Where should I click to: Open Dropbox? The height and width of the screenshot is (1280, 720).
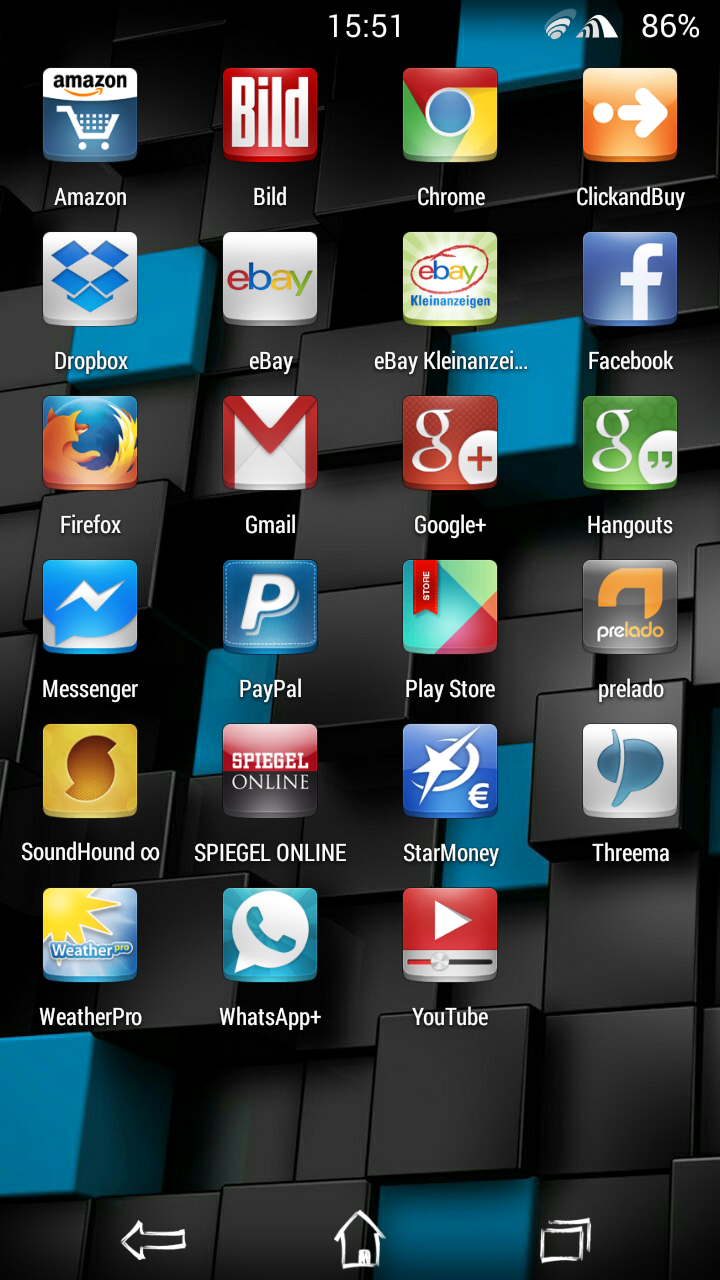(90, 279)
